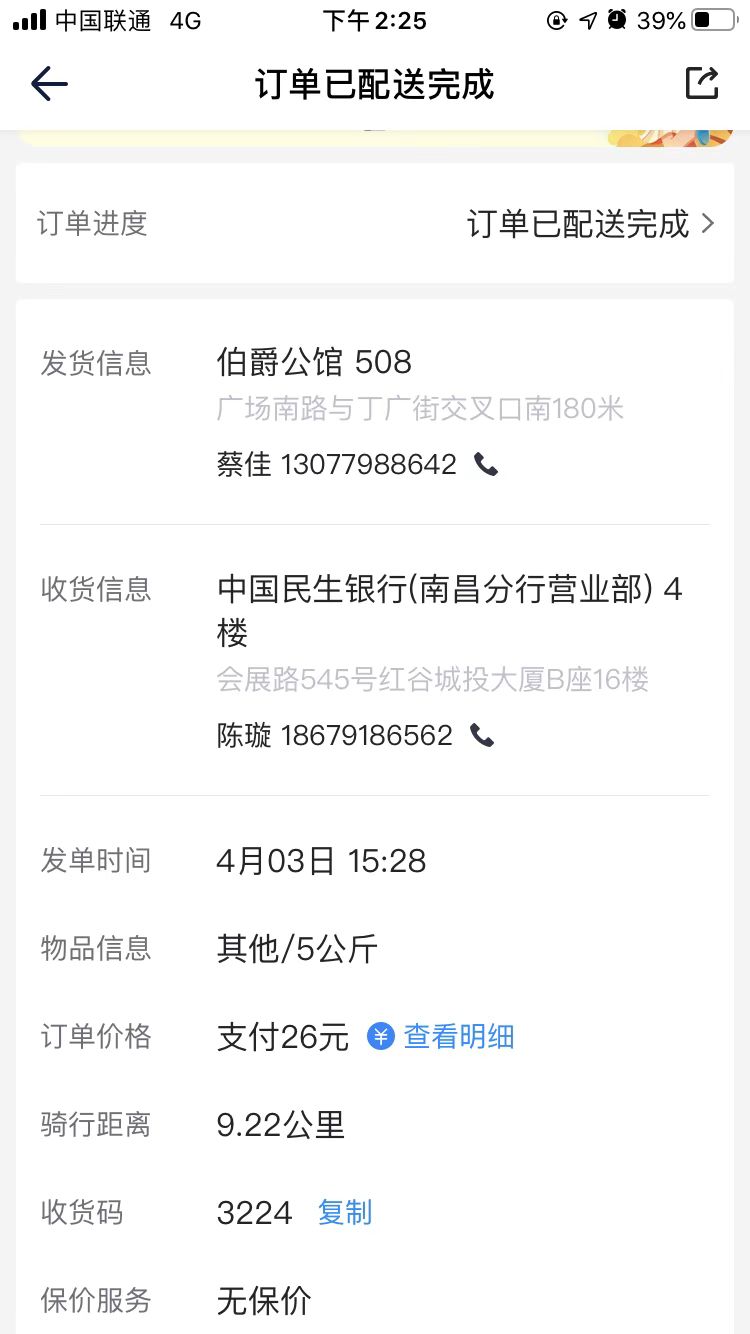The height and width of the screenshot is (1334, 750).
Task: Copy the pickup code 3224 with 复制
Action: pos(345,1213)
